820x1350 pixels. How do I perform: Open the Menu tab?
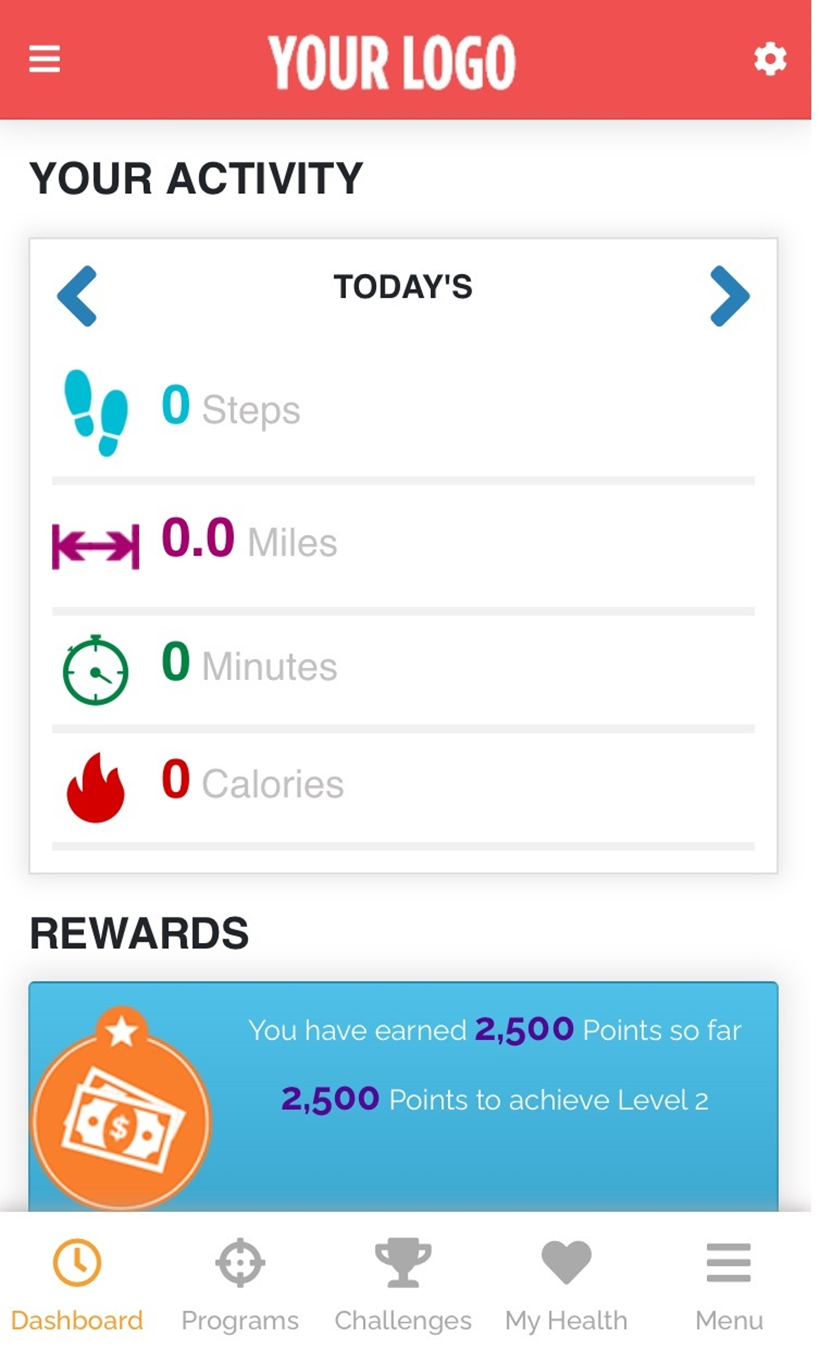[x=729, y=1285]
